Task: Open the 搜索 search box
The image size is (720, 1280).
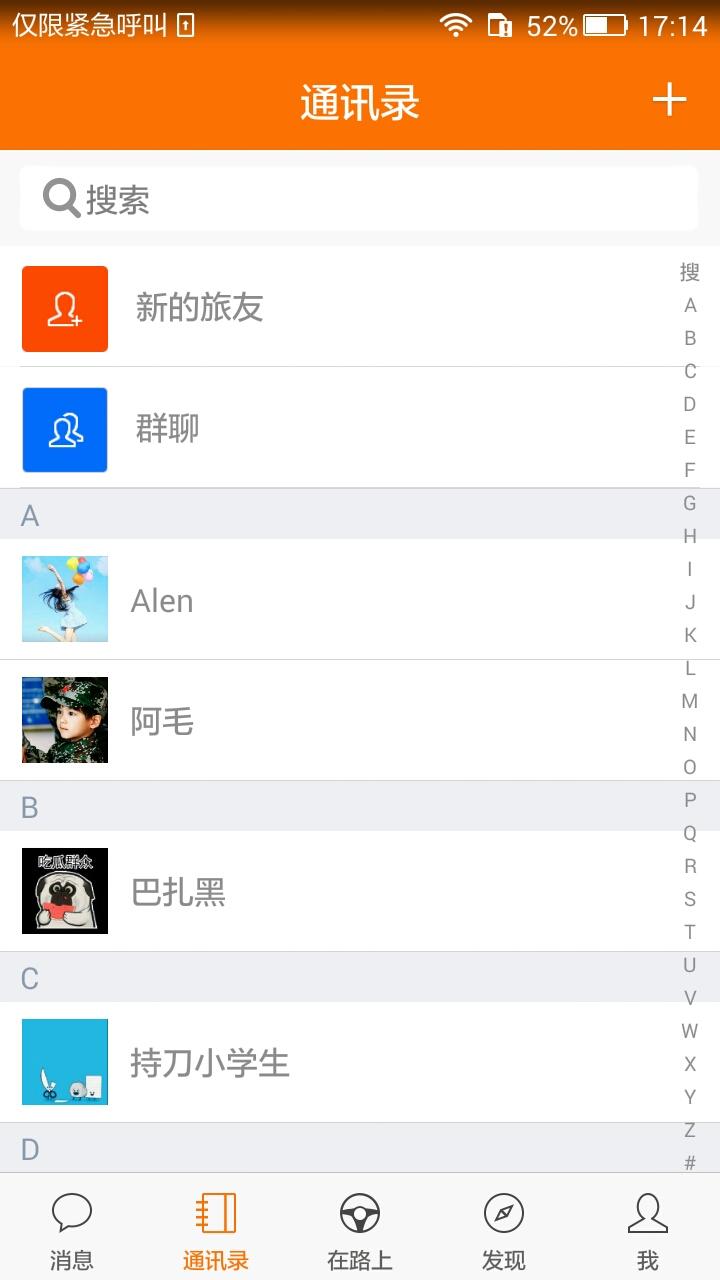Action: pos(358,199)
